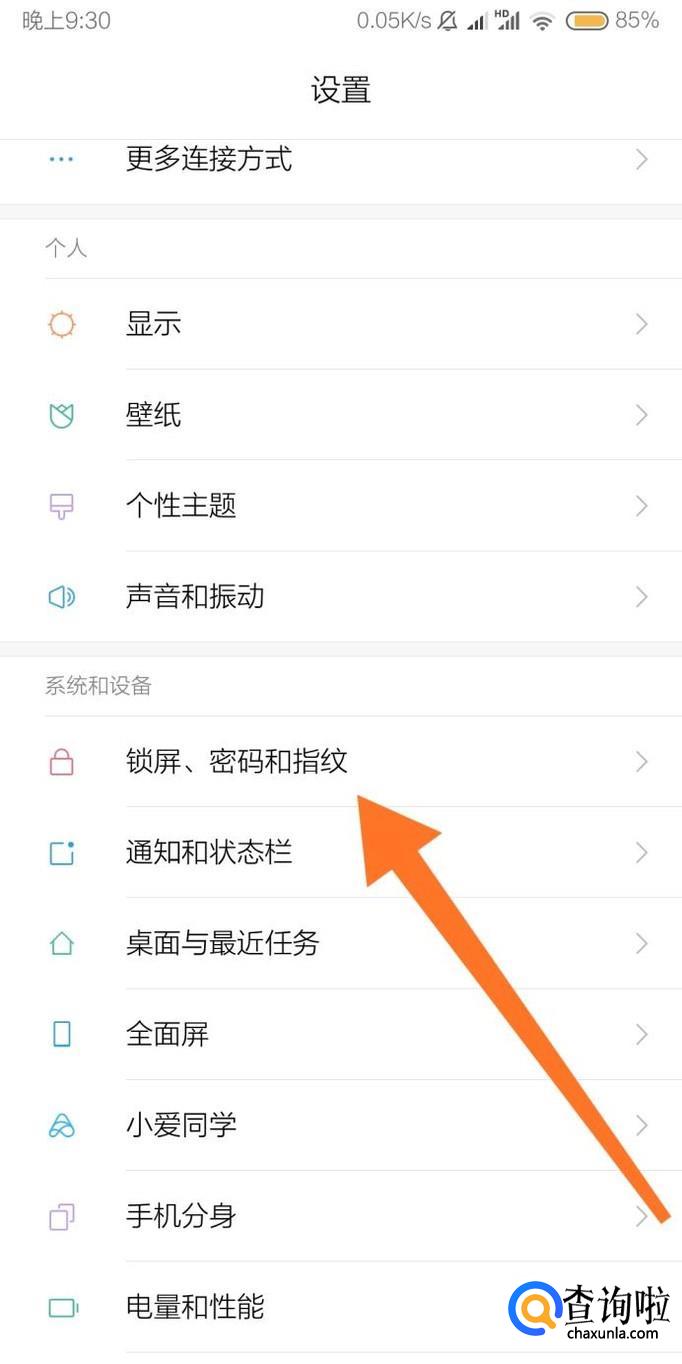Image resolution: width=682 pixels, height=1364 pixels.
Task: Open 锁屏、密码和指纹 settings
Action: coord(236,762)
